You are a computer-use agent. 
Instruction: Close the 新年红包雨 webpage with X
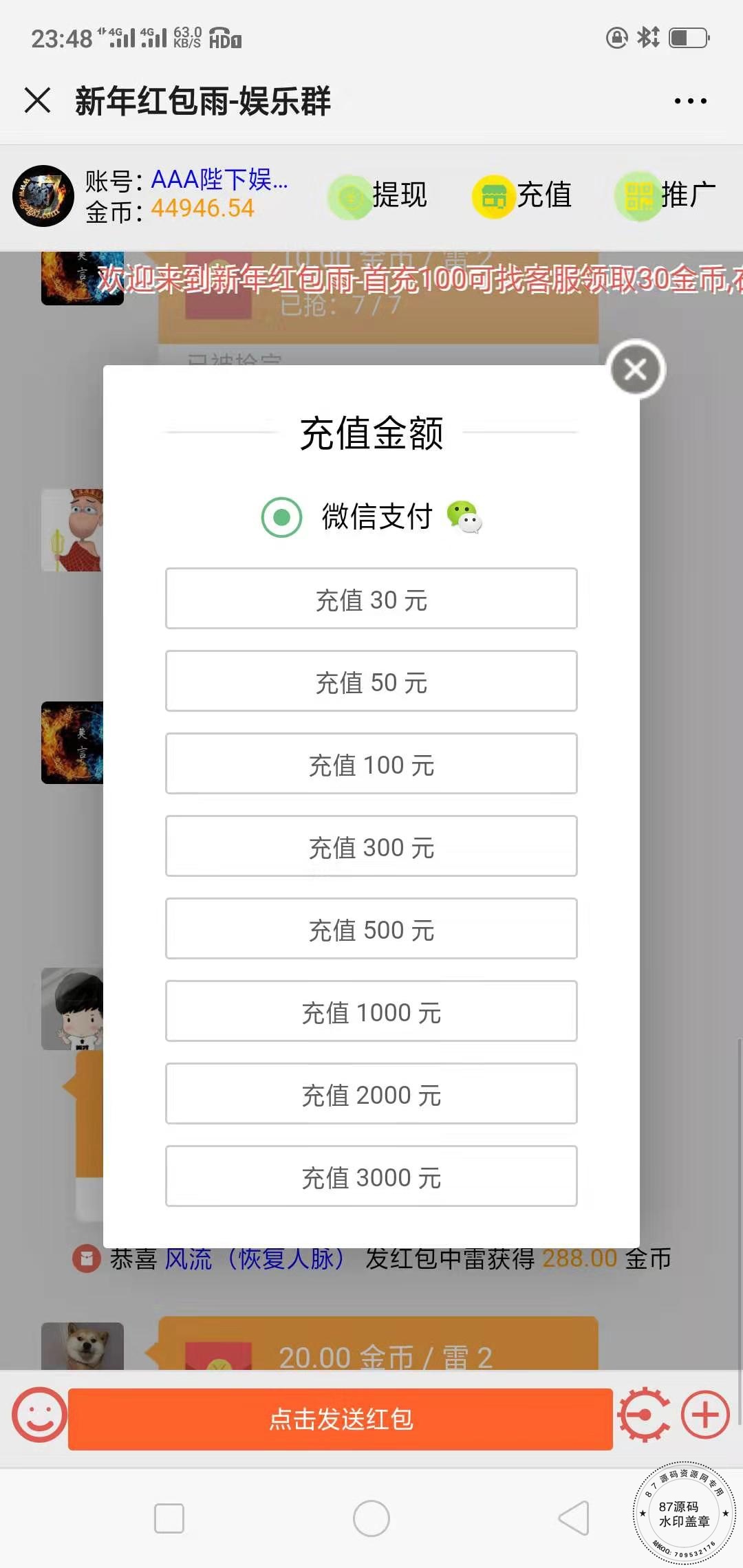click(x=37, y=100)
